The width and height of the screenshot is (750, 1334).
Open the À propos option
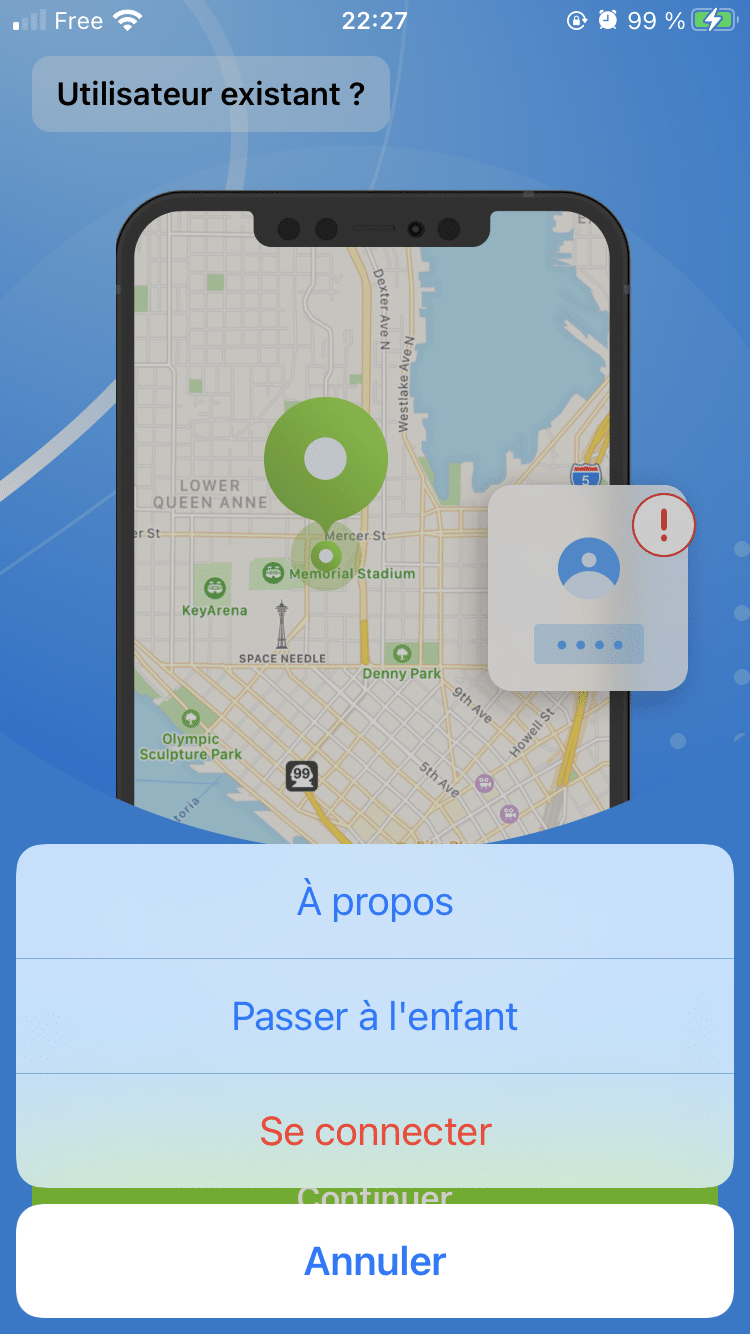[375, 902]
